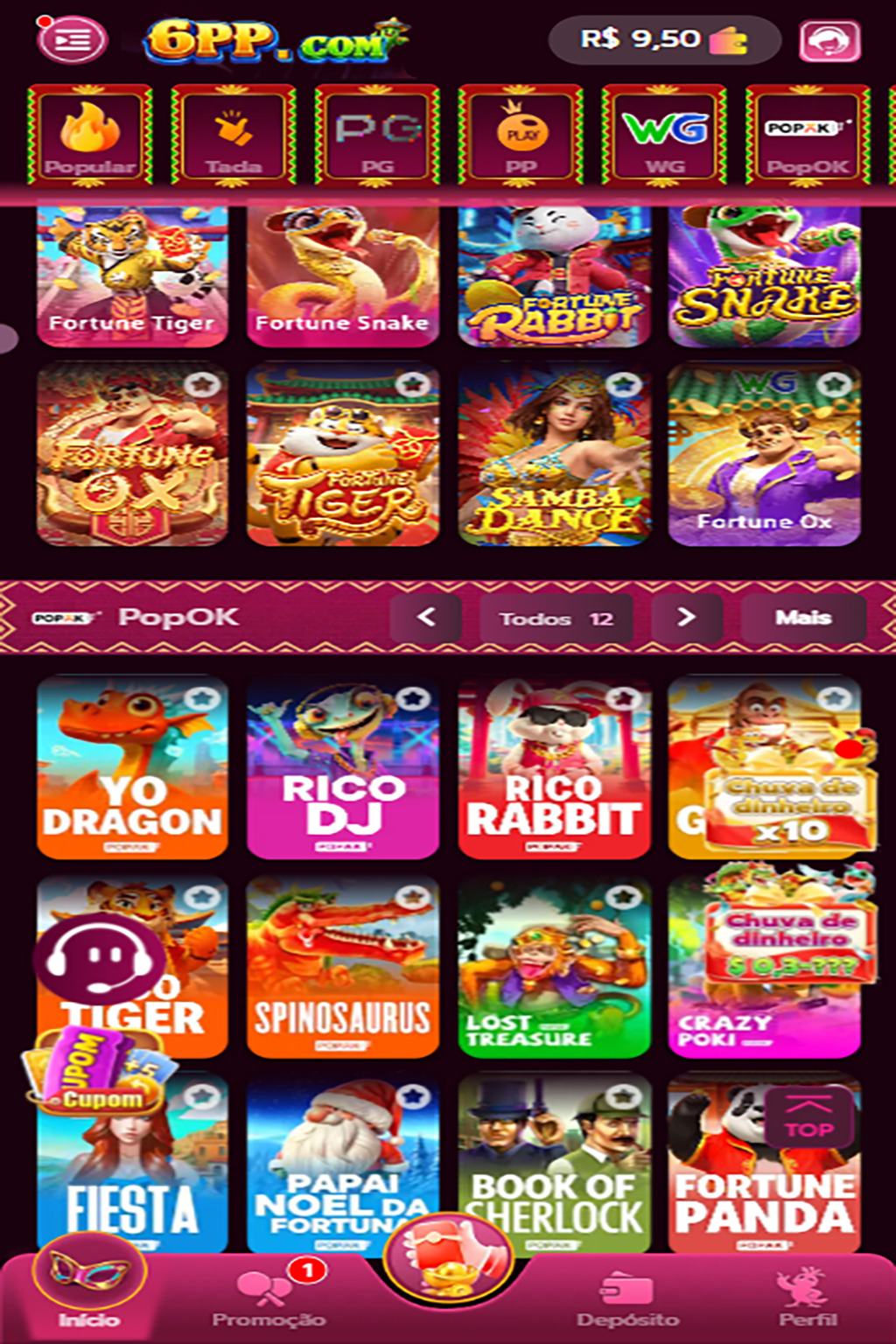Screen dimensions: 896x1344
Task: Open customer support headset icon at top
Action: coord(829,40)
